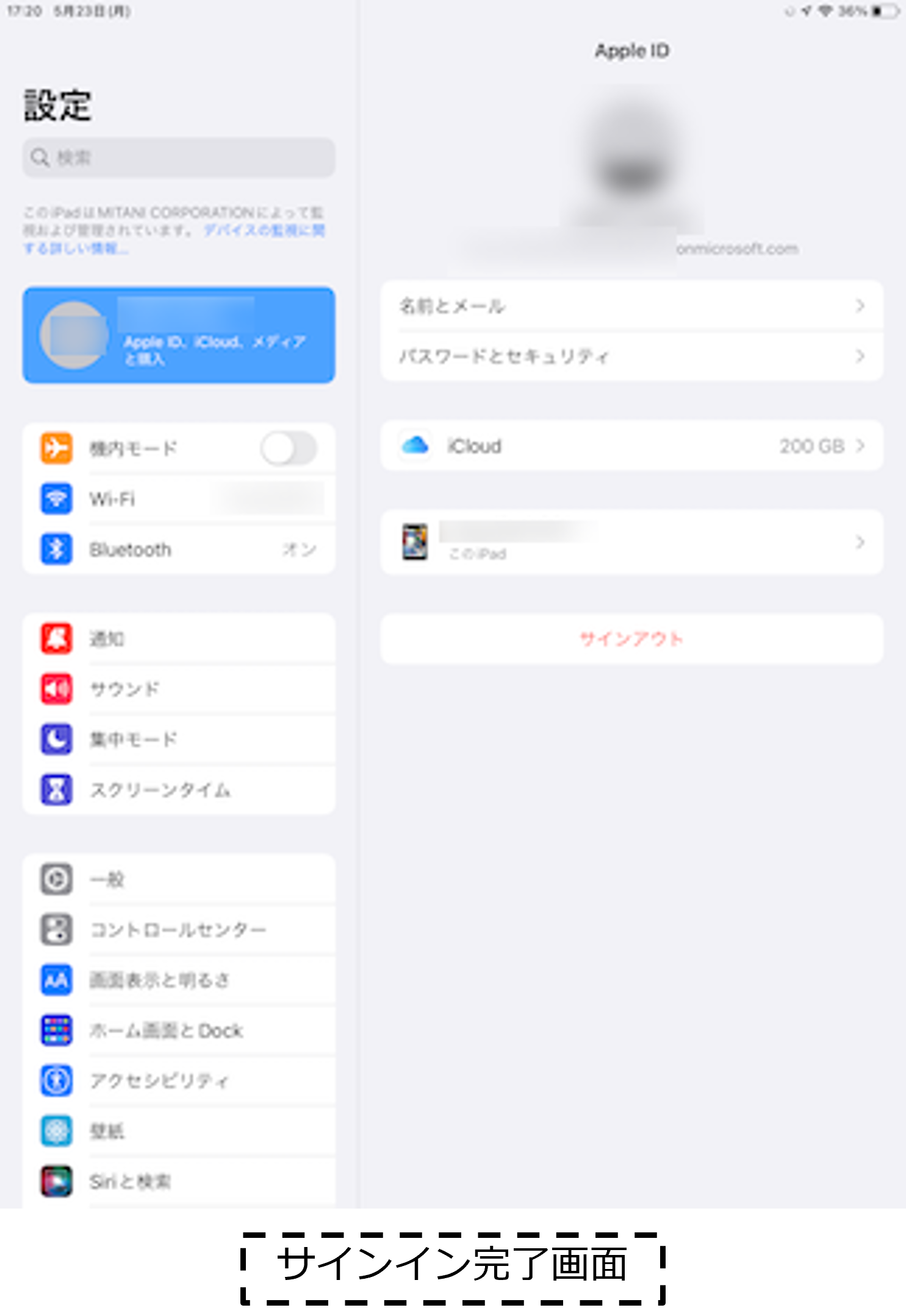
Task: Open the Apple ID account row
Action: [x=178, y=335]
